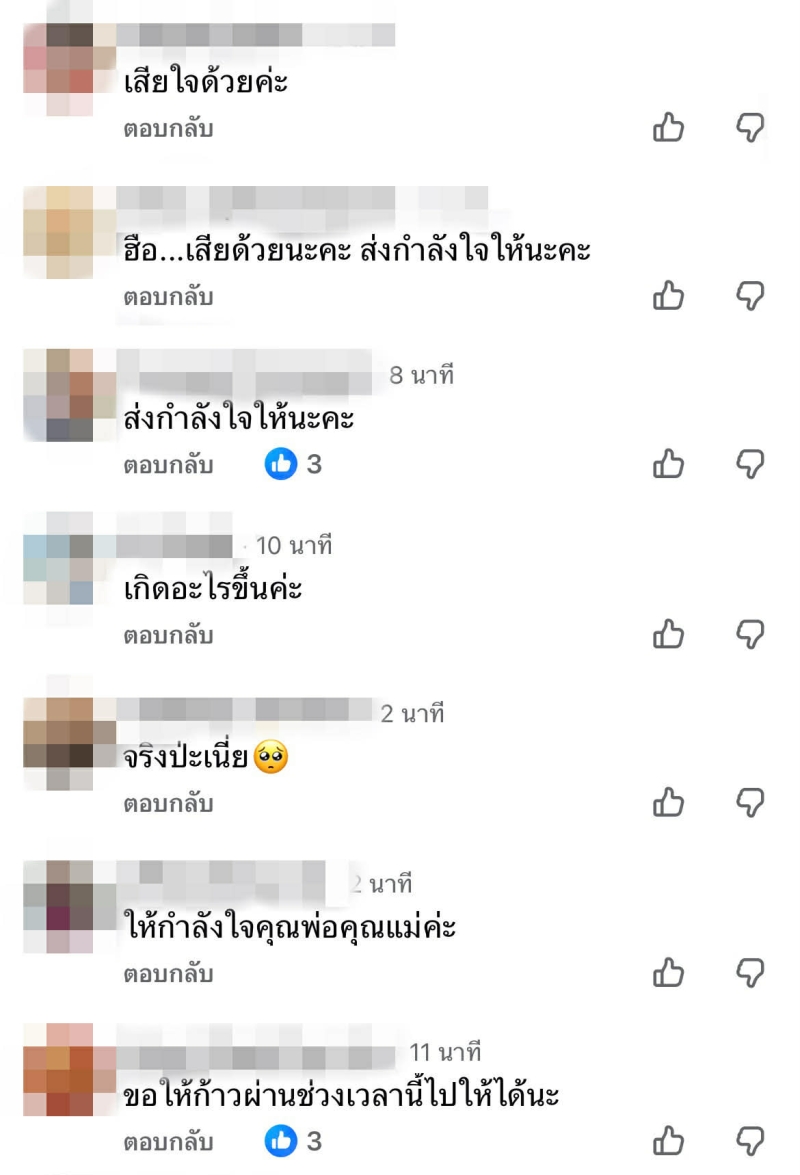
Task: Like the comment "เกิดอะไรขึ้นค่ะ"
Action: pos(668,633)
